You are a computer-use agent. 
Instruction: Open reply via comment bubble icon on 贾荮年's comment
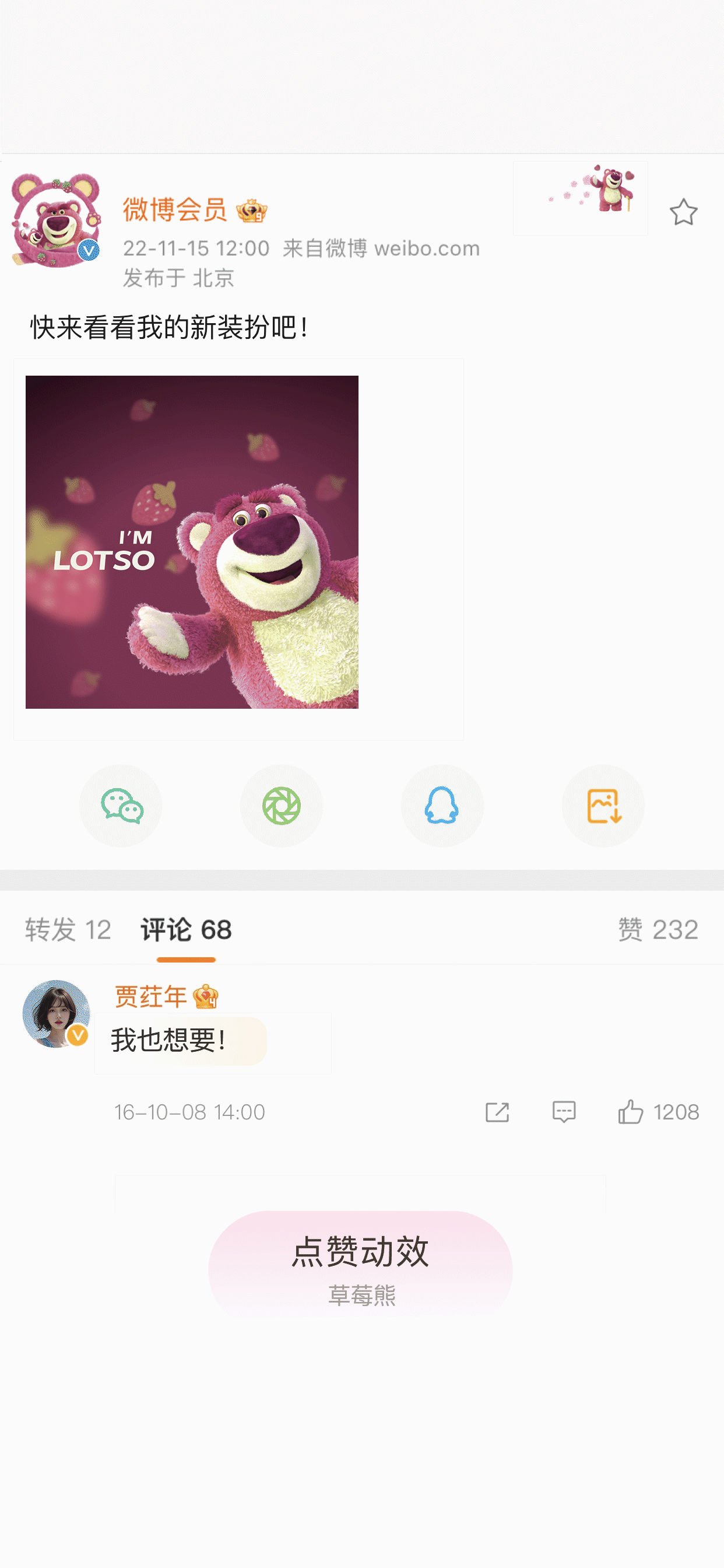564,1111
